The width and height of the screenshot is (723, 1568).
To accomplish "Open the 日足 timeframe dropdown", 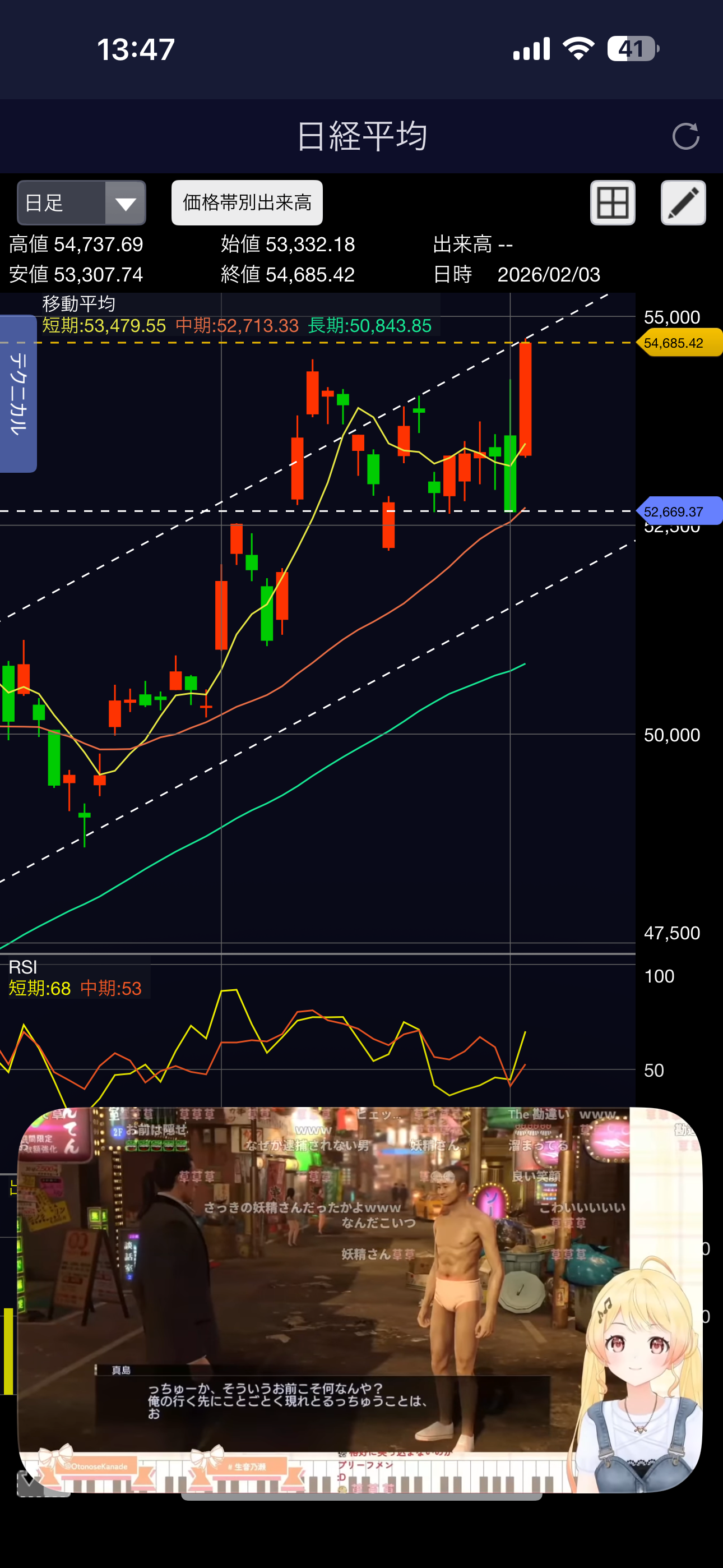I will (x=82, y=202).
